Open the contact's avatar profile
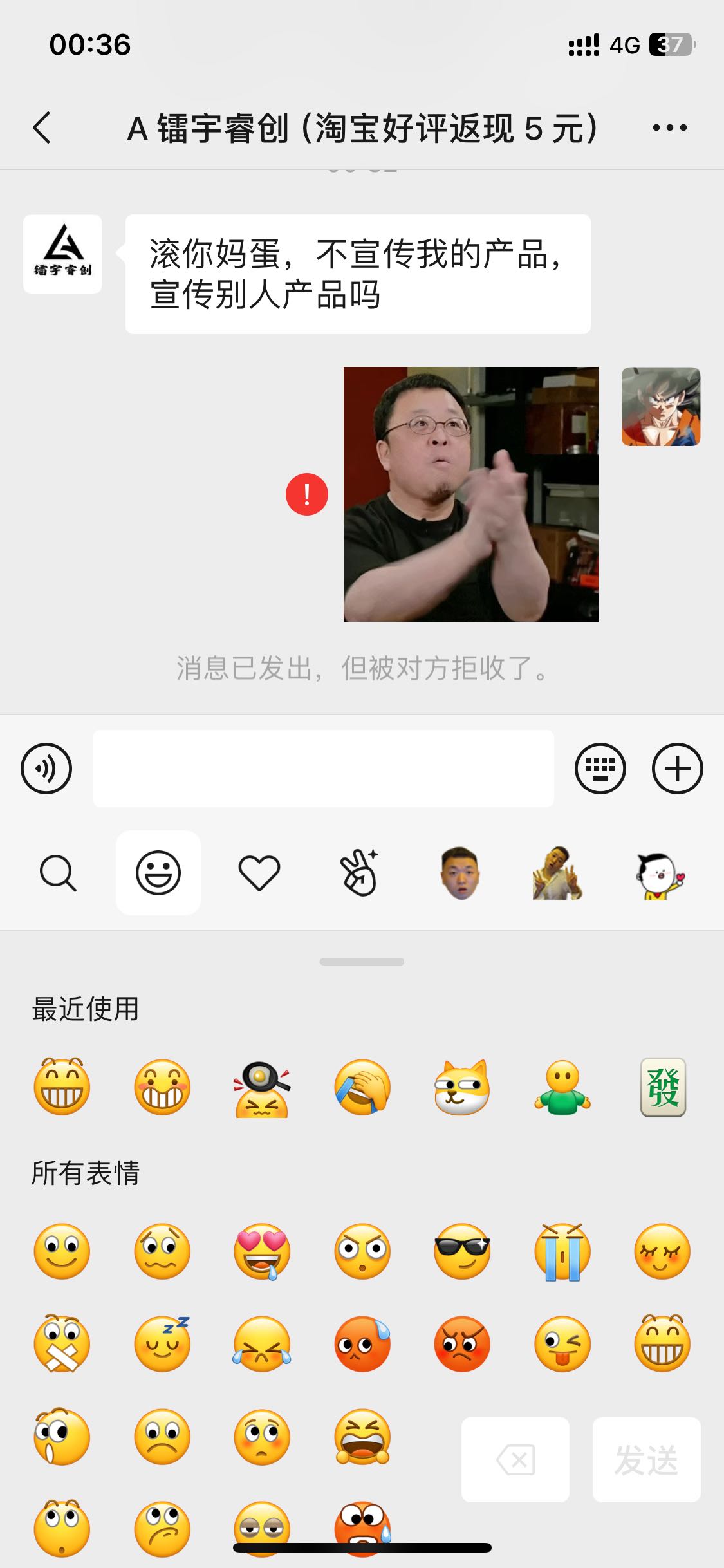Image resolution: width=724 pixels, height=1568 pixels. [x=62, y=254]
